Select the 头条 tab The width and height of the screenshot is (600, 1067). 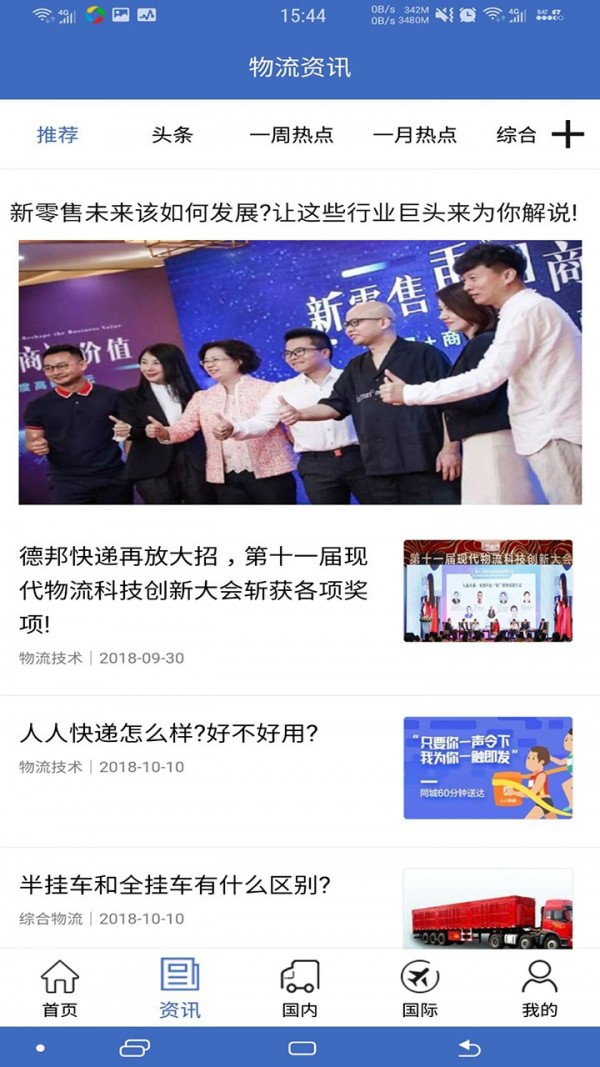pos(171,135)
